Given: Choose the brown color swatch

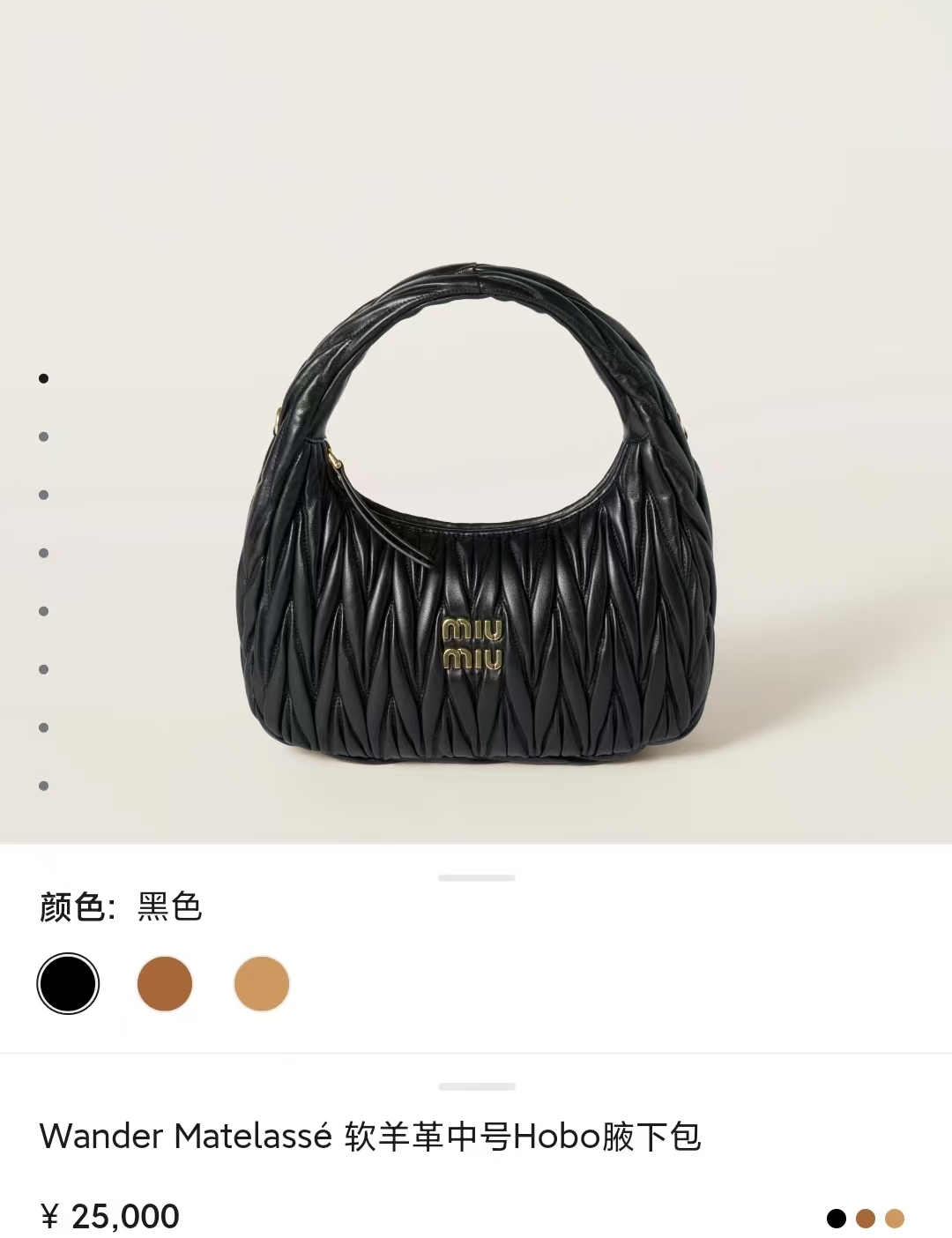Looking at the screenshot, I should pyautogui.click(x=165, y=984).
